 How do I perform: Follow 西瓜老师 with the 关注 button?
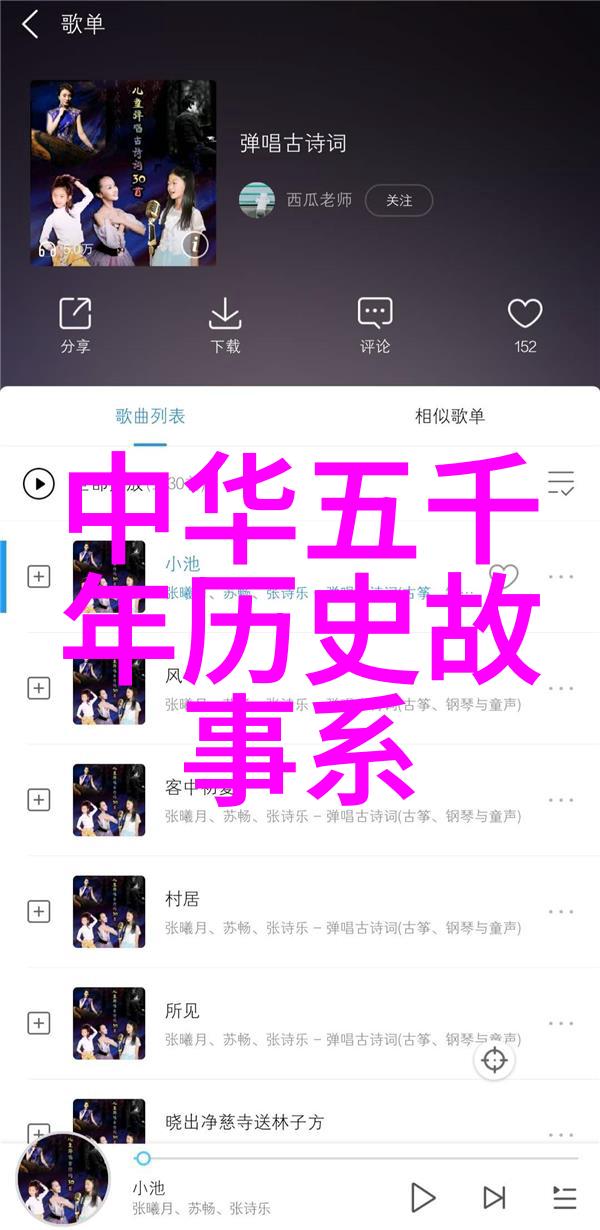pyautogui.click(x=398, y=200)
